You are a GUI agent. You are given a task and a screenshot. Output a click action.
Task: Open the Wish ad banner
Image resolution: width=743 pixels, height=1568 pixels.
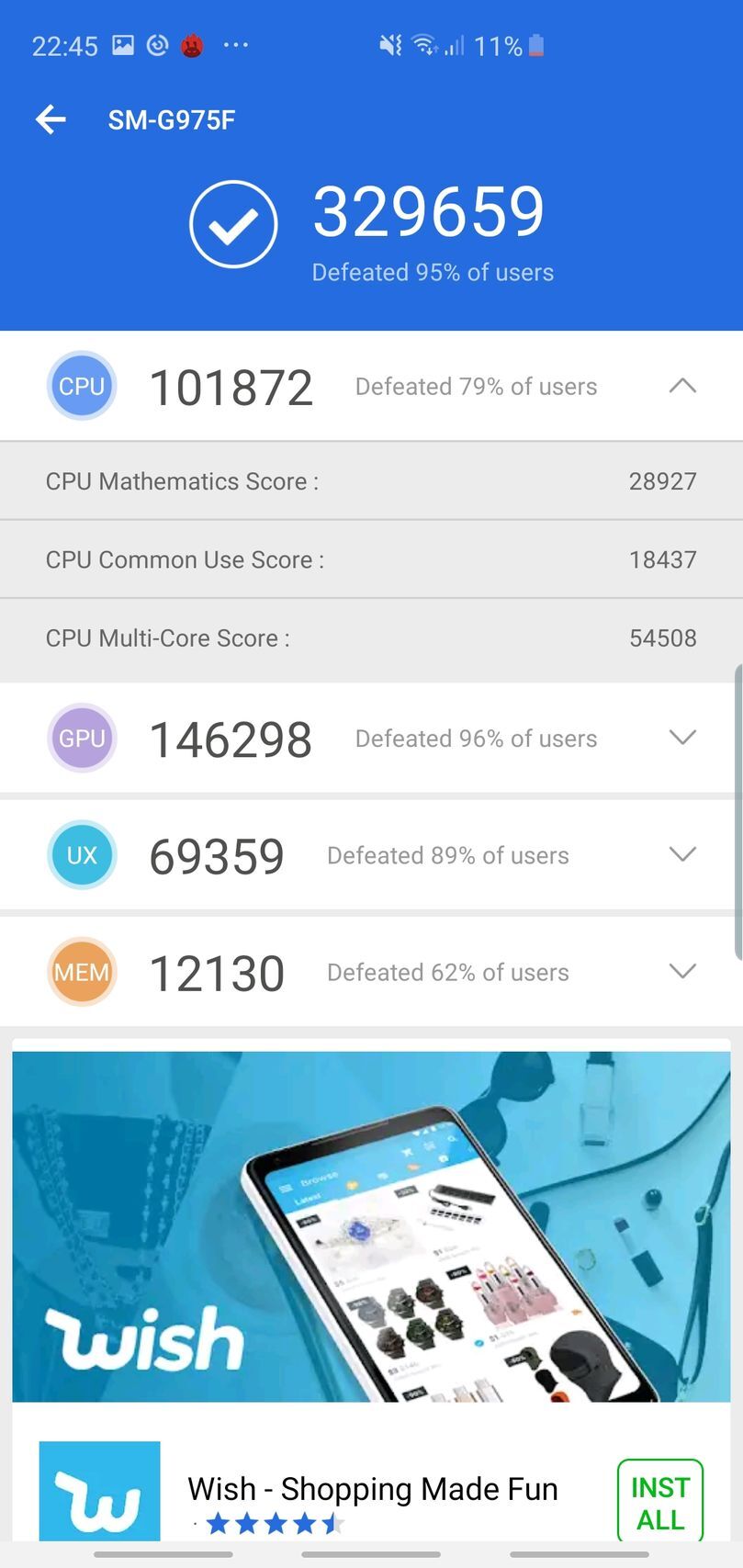click(x=371, y=1226)
